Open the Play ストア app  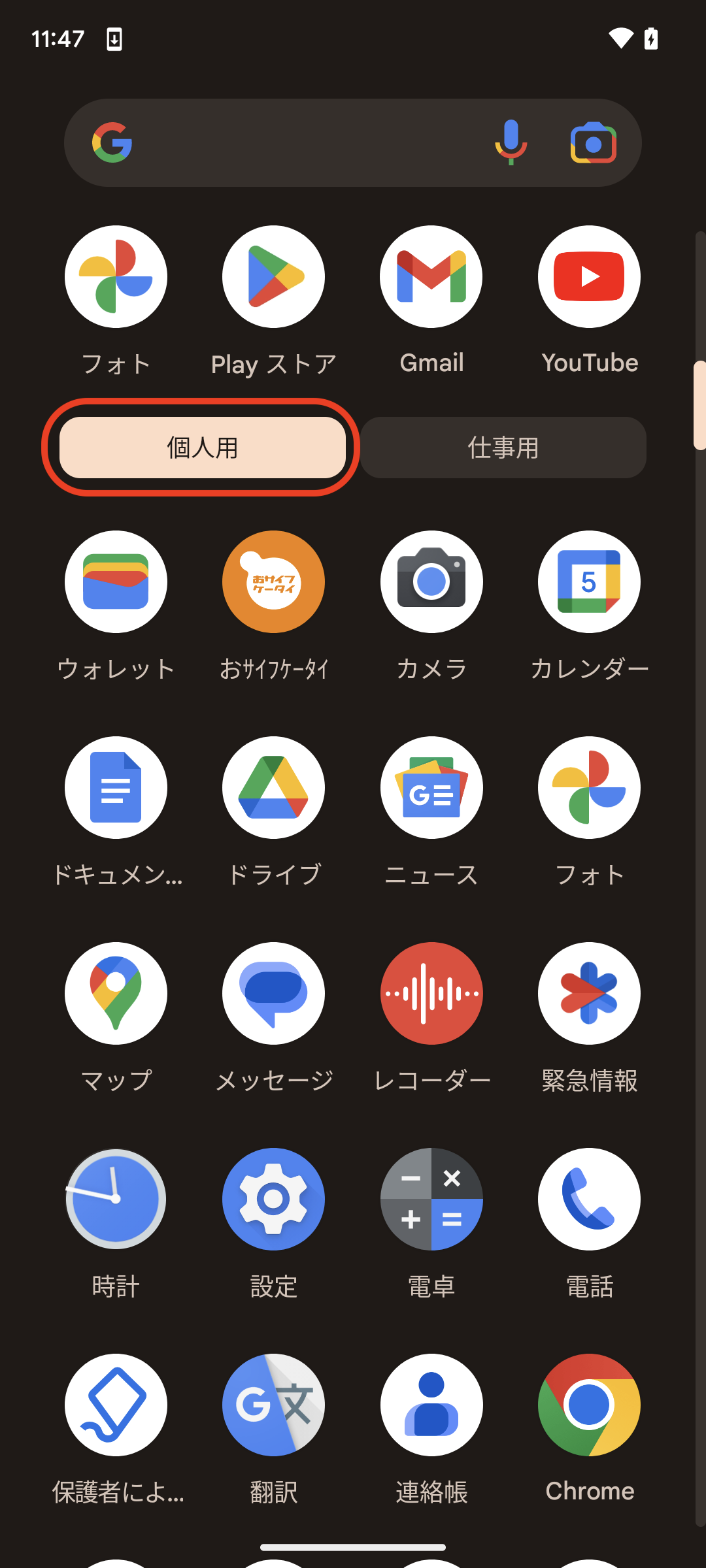tap(273, 277)
